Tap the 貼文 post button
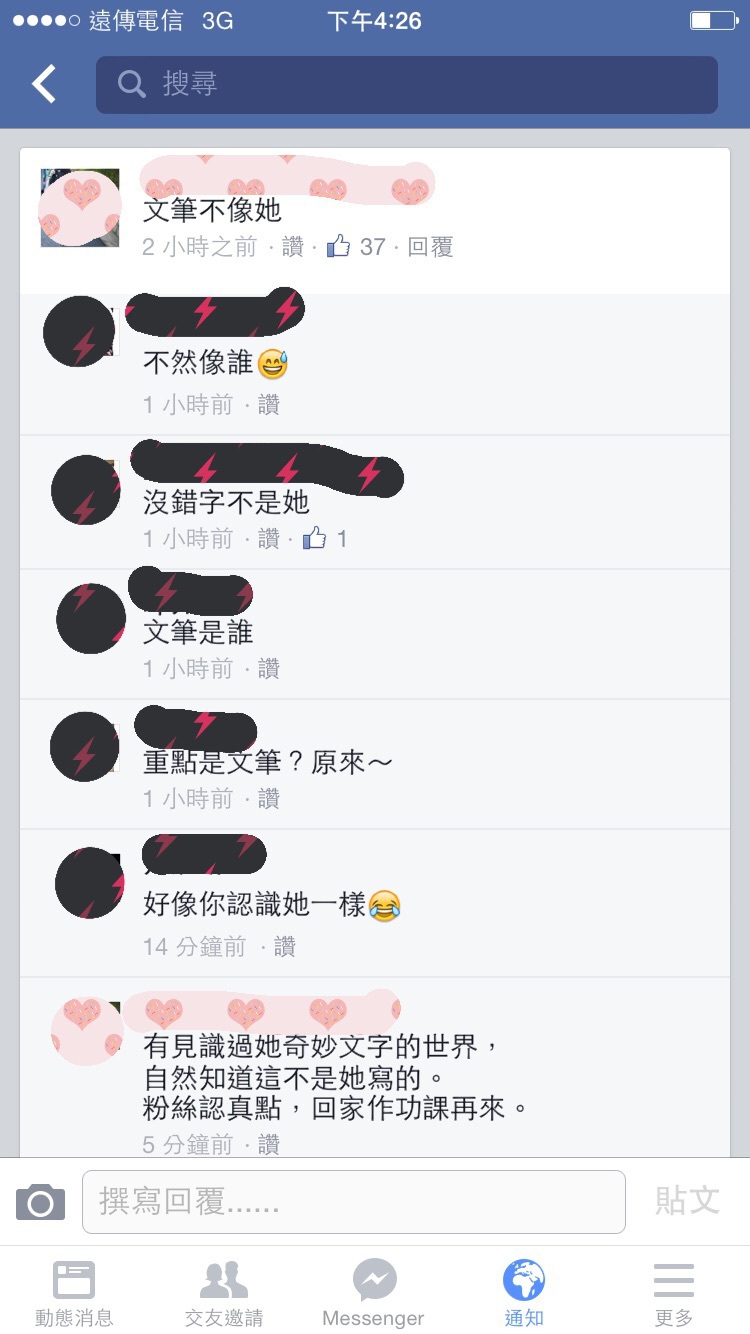This screenshot has height=1334, width=750. pos(687,1201)
